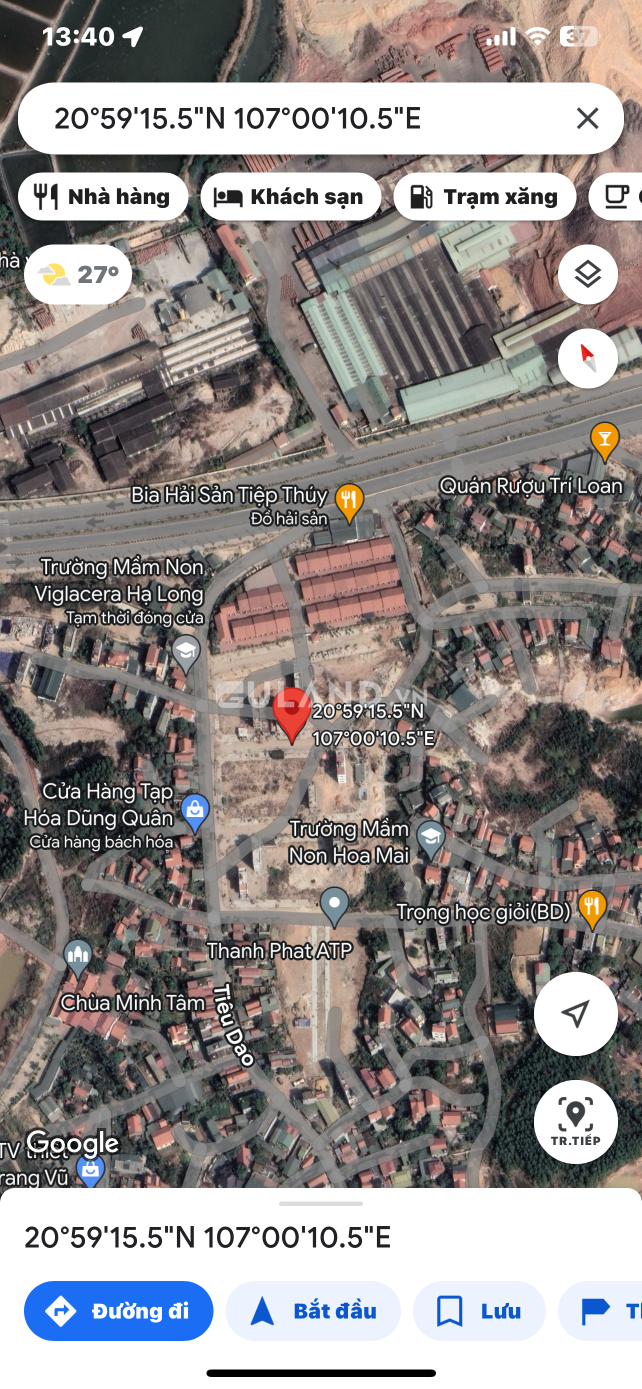Select Cửa Hàng Tạp Hóa Dũng Quân marker
This screenshot has width=642, height=1389.
pos(195,810)
